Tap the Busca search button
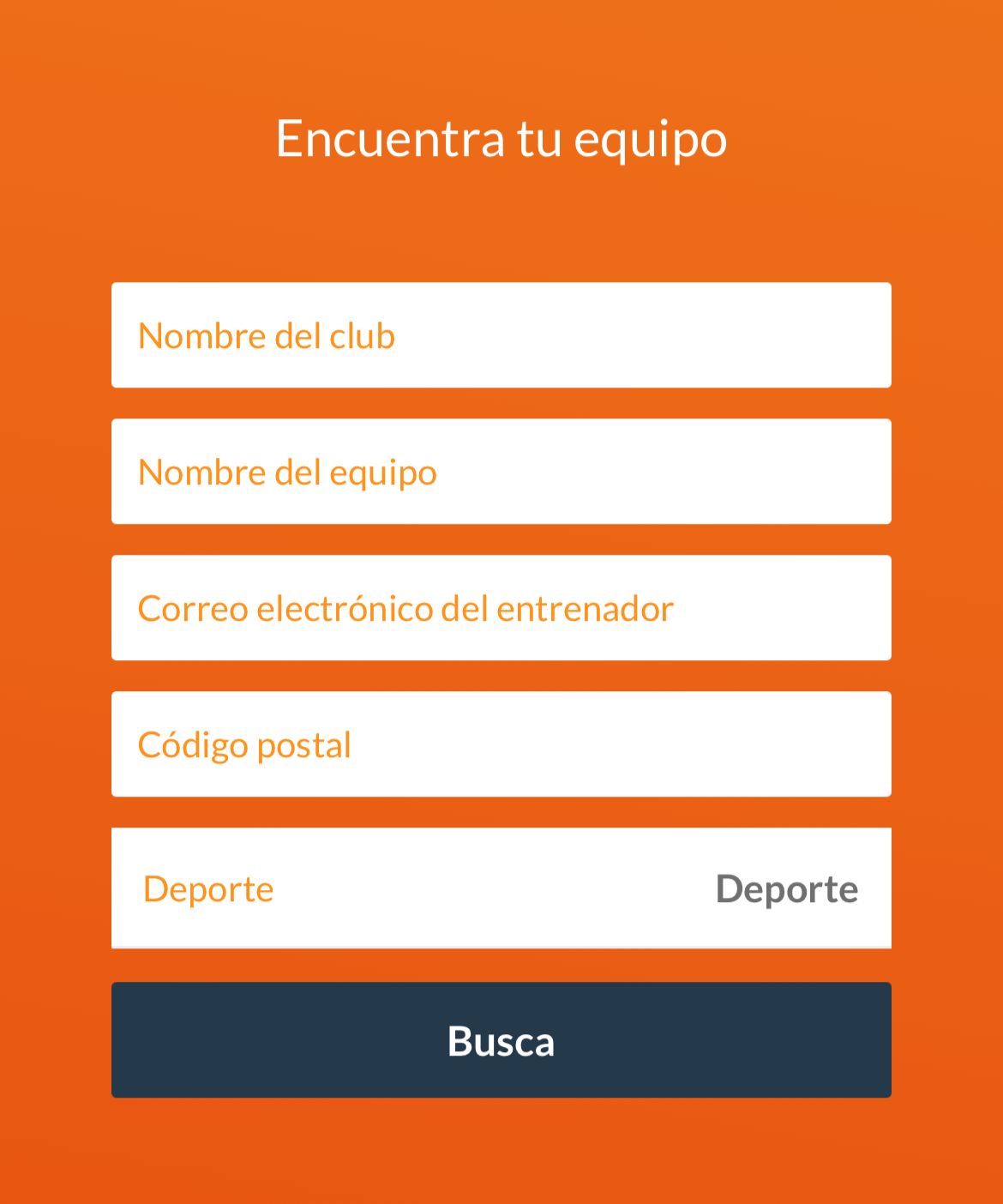The width and height of the screenshot is (1003, 1204). [501, 1040]
